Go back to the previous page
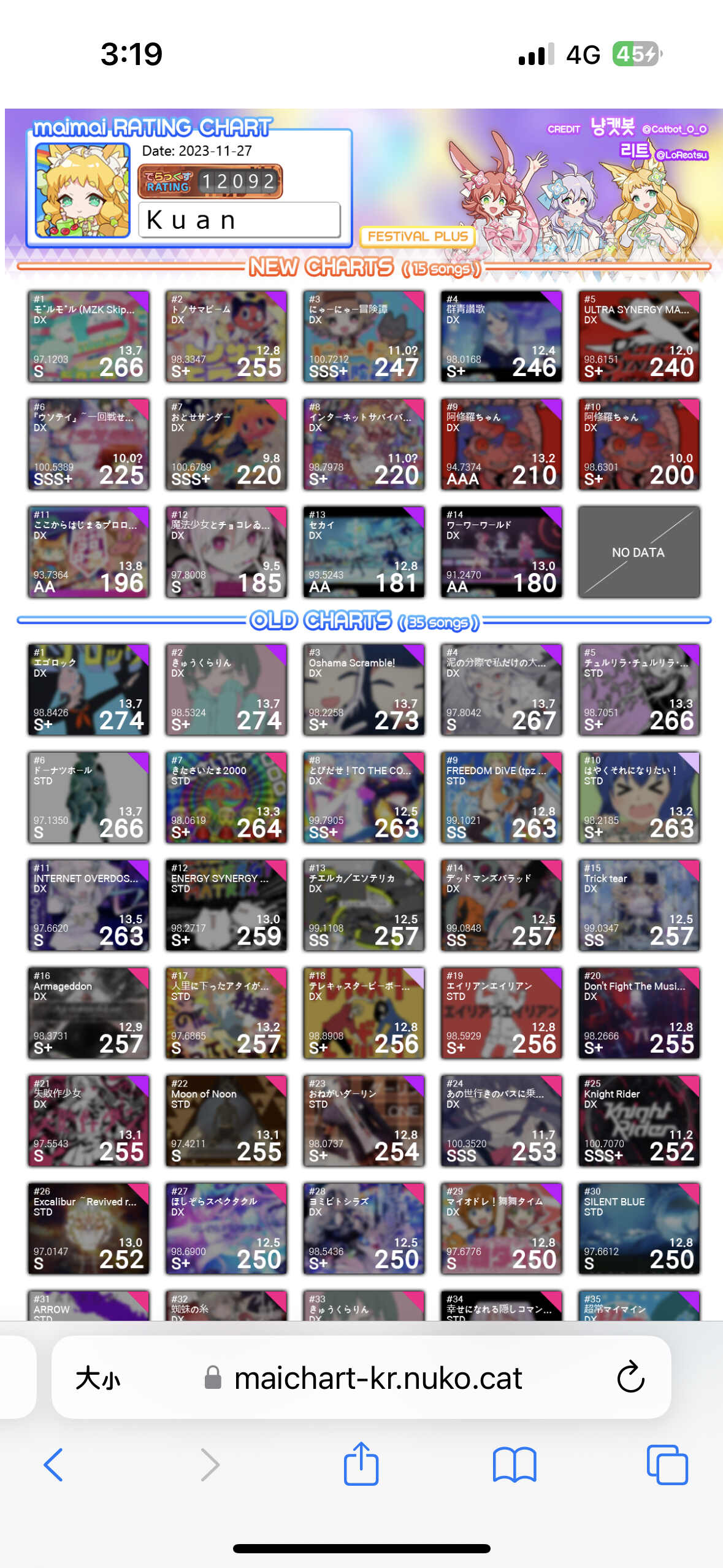The image size is (723, 1568). [54, 1465]
